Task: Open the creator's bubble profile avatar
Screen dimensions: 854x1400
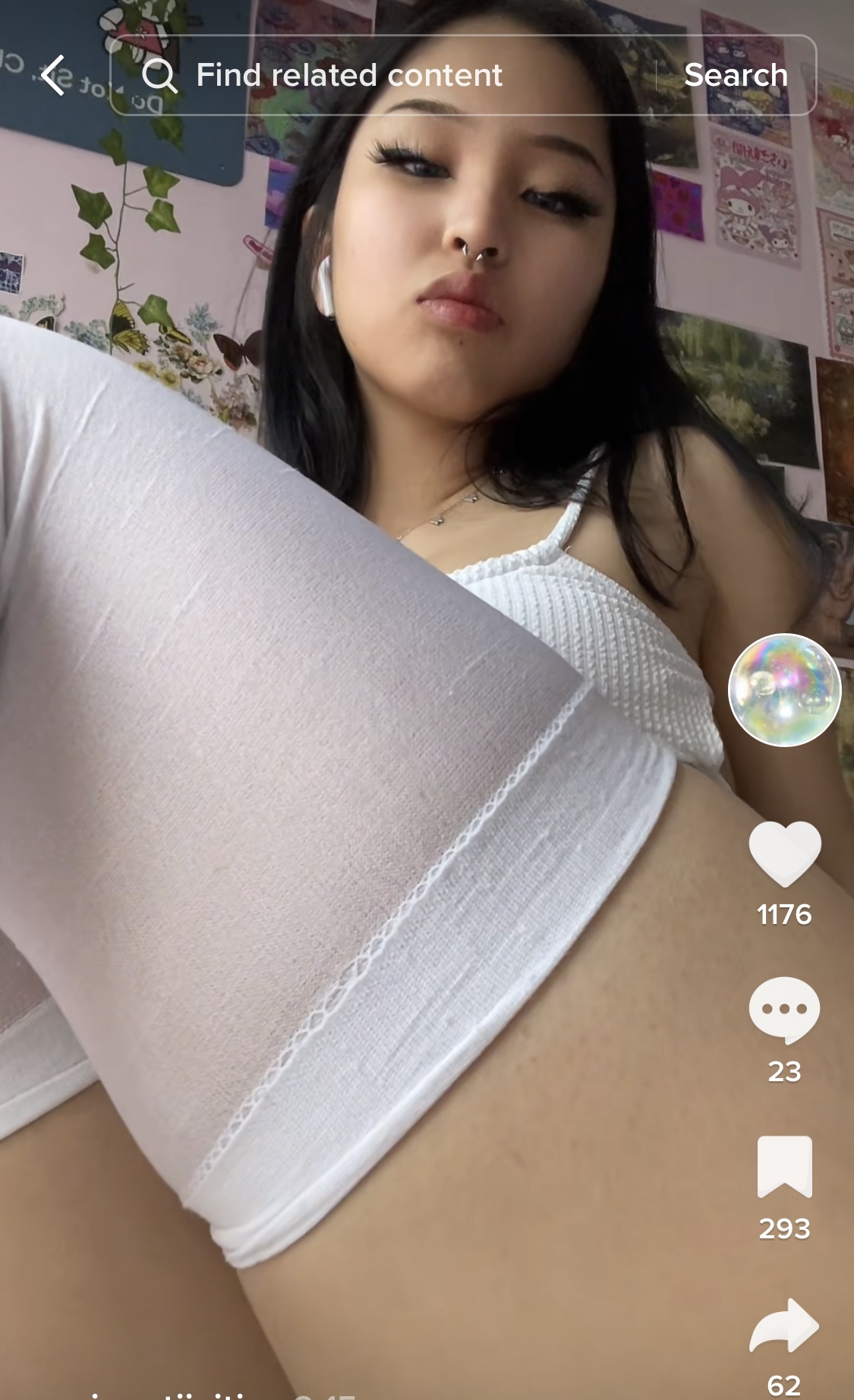Action: coord(784,689)
